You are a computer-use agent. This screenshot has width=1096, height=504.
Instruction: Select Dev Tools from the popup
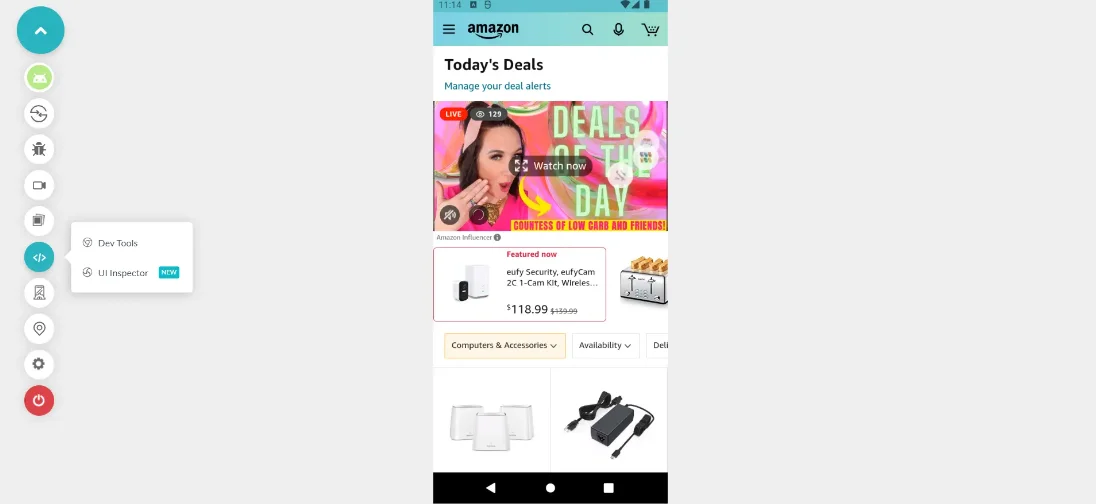pyautogui.click(x=117, y=243)
